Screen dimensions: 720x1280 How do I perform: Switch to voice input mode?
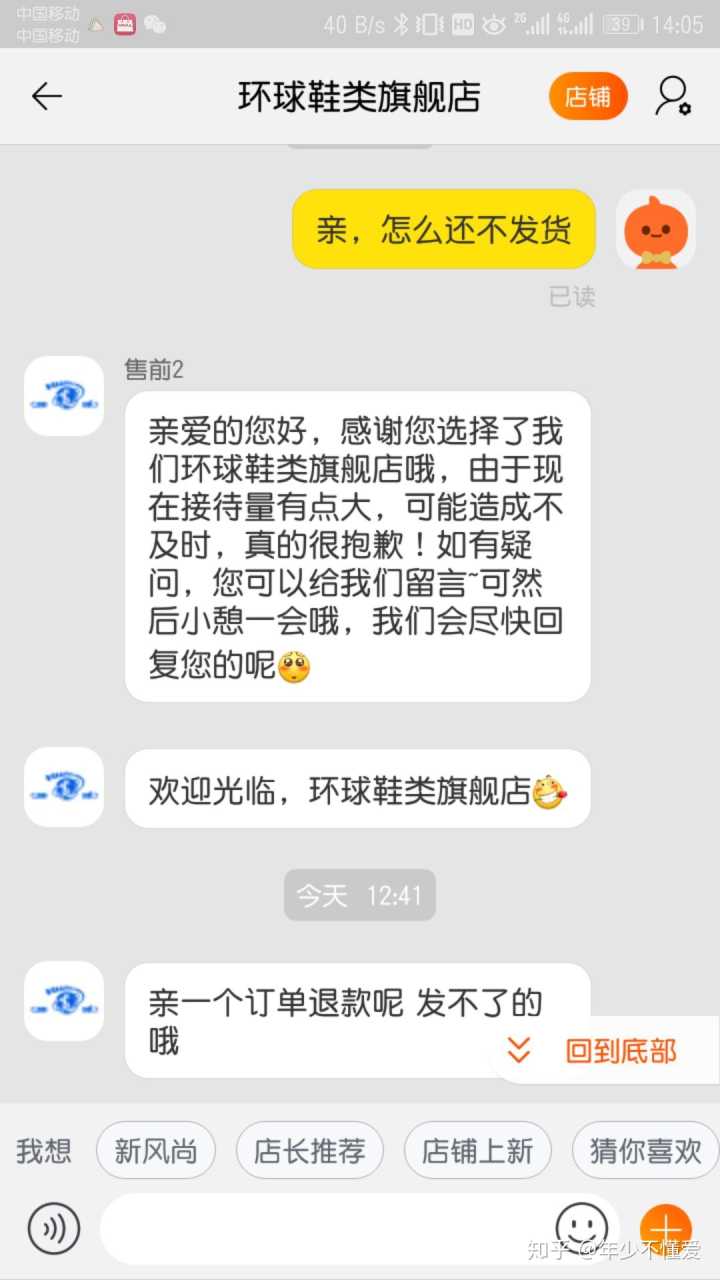pos(54,1229)
